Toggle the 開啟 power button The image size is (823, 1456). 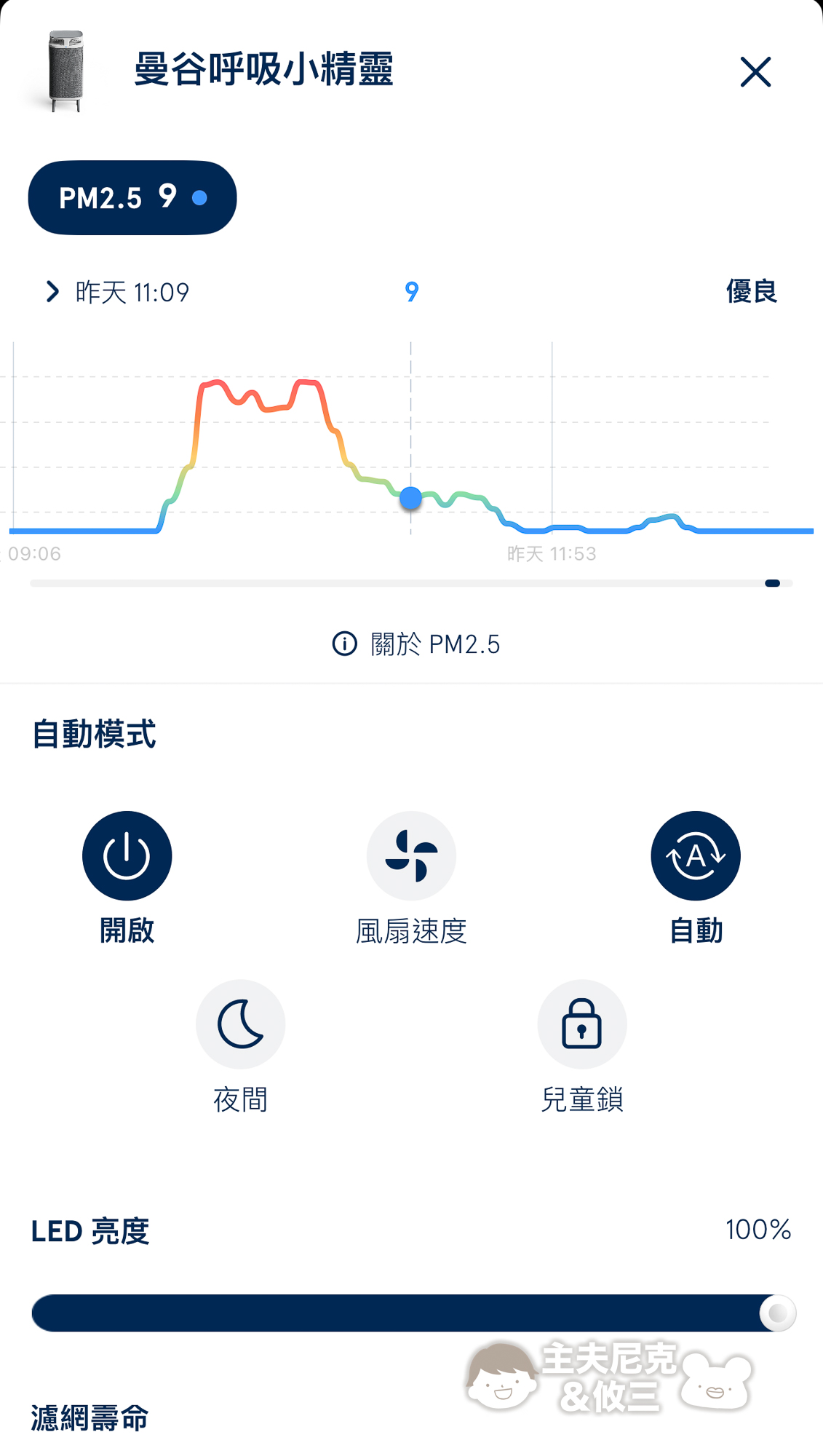coord(127,855)
